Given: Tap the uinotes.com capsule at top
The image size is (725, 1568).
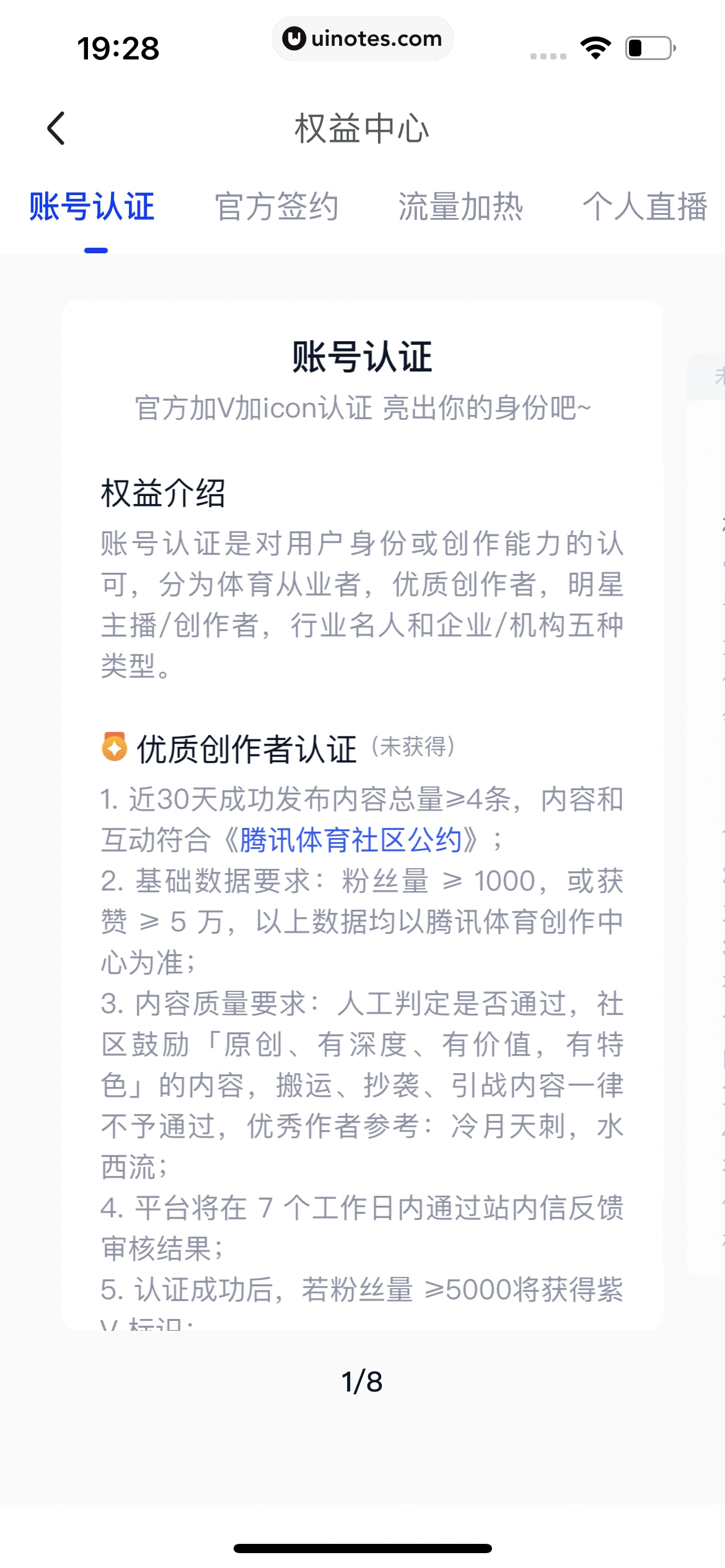Looking at the screenshot, I should click(362, 38).
